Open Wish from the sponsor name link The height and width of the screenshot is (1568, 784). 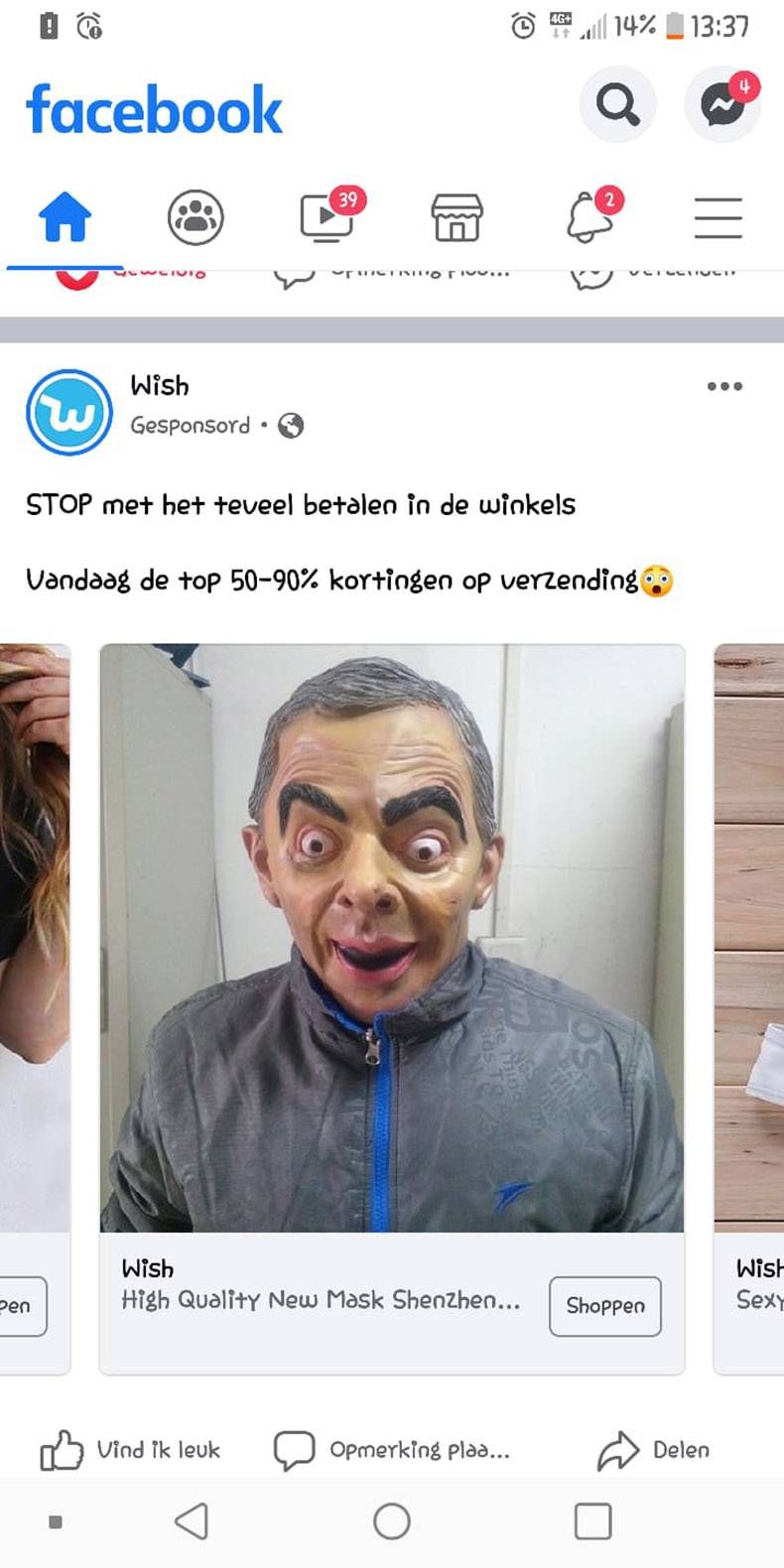pyautogui.click(x=159, y=386)
